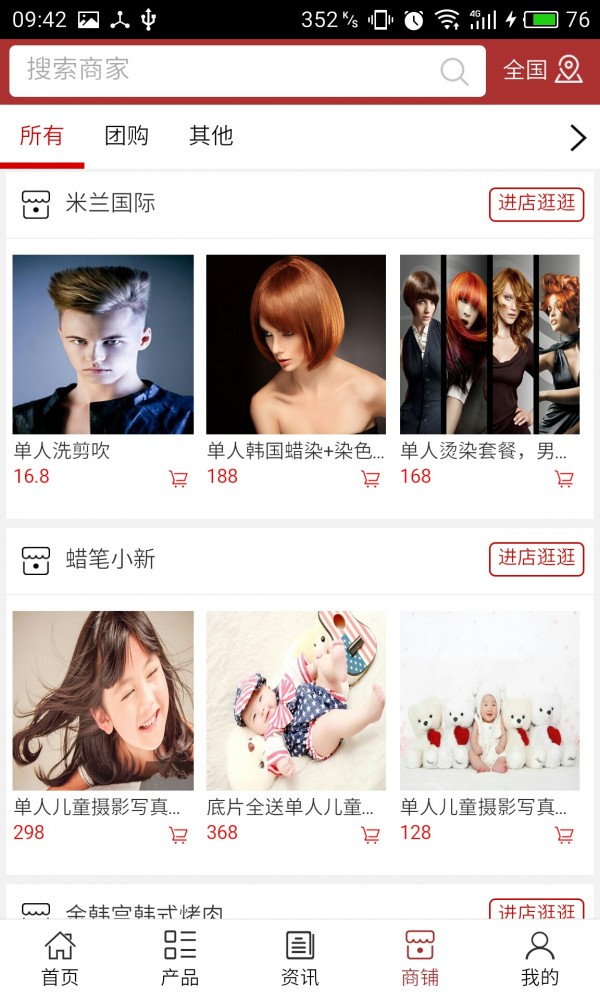Add the 128 children's photo package to cart
This screenshot has height=1000, width=600.
pyautogui.click(x=564, y=835)
